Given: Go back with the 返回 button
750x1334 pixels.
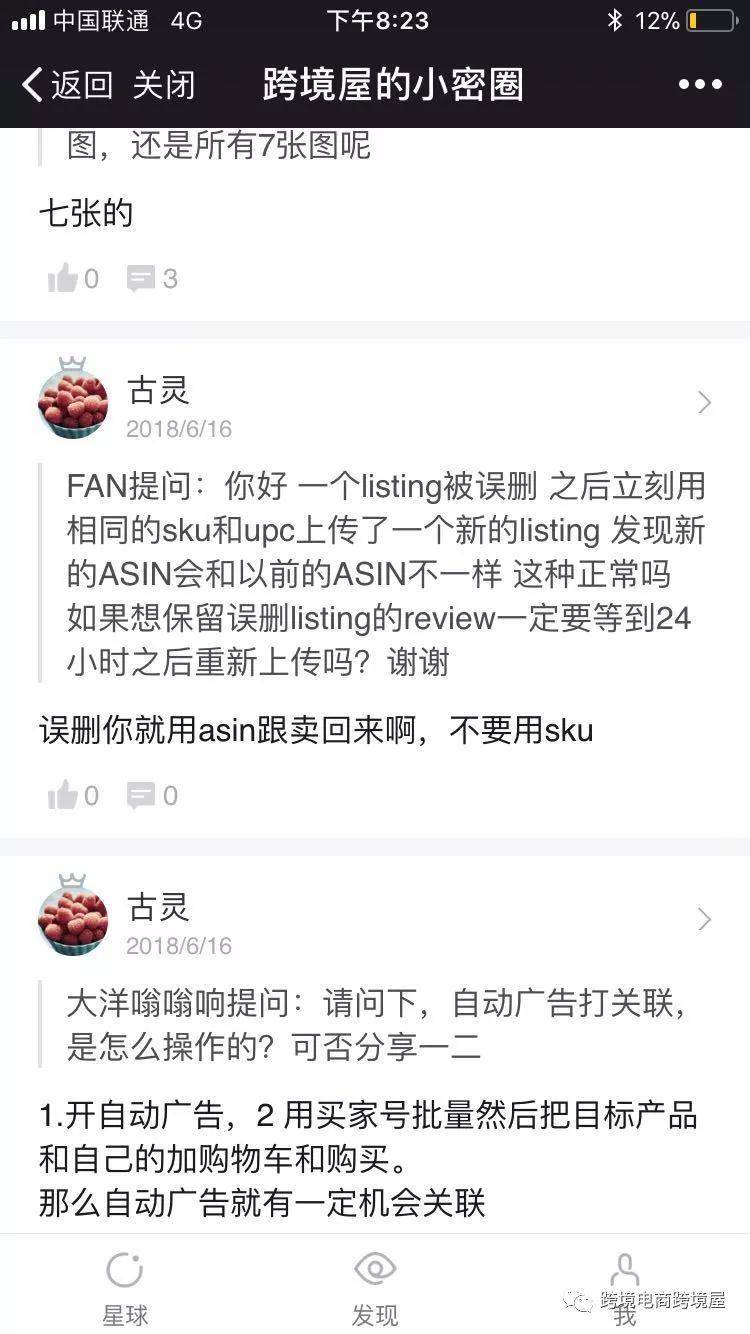Looking at the screenshot, I should [x=66, y=85].
